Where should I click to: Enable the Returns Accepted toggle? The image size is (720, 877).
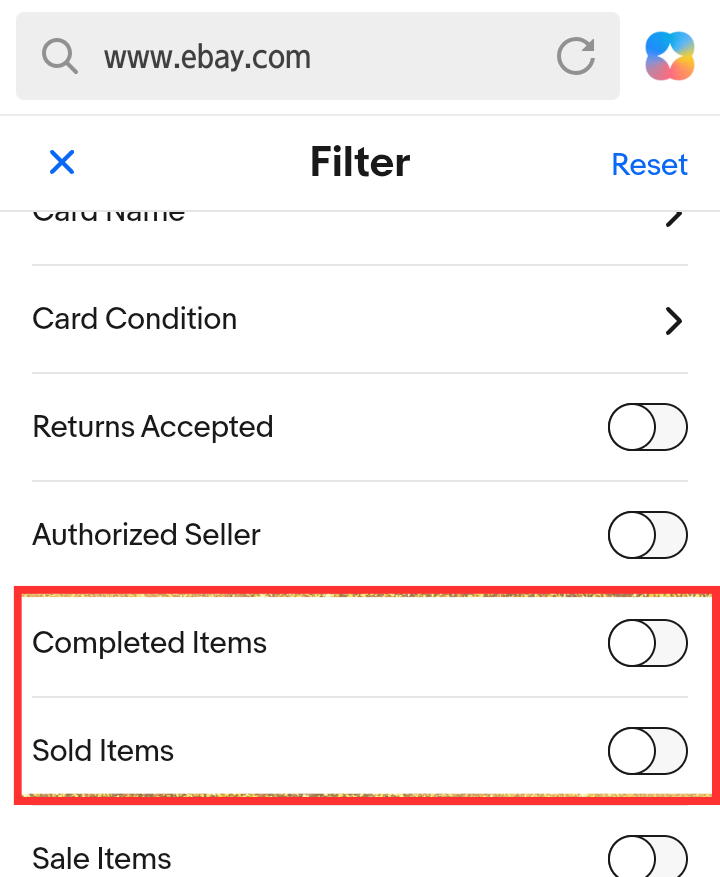[x=647, y=428]
